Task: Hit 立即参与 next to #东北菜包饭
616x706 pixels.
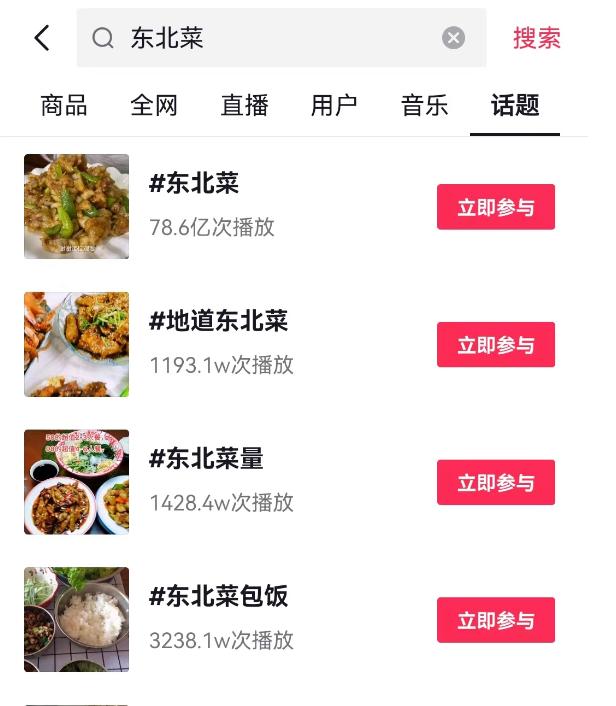Action: [x=496, y=620]
